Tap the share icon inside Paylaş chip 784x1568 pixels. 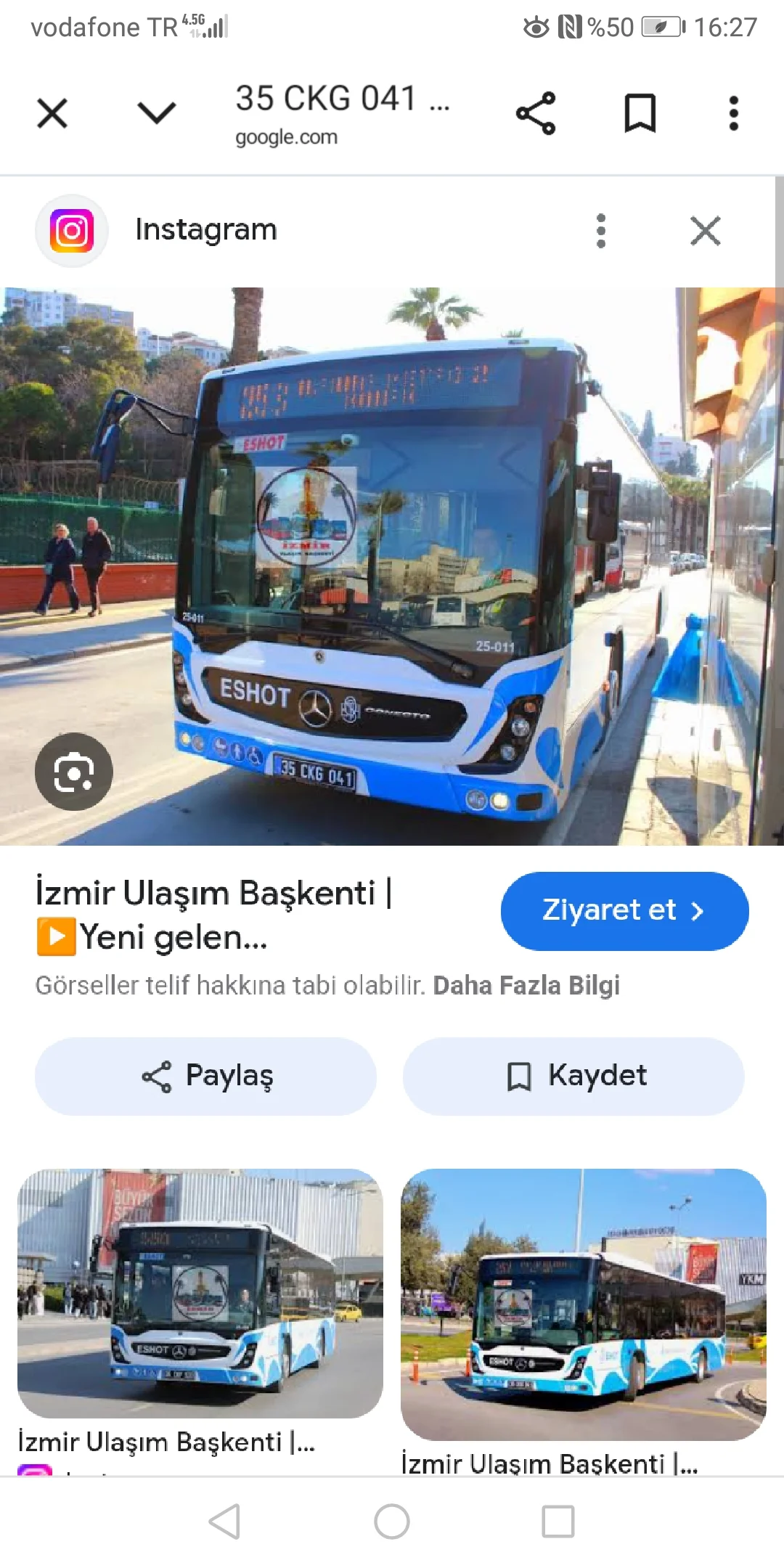click(x=159, y=1077)
